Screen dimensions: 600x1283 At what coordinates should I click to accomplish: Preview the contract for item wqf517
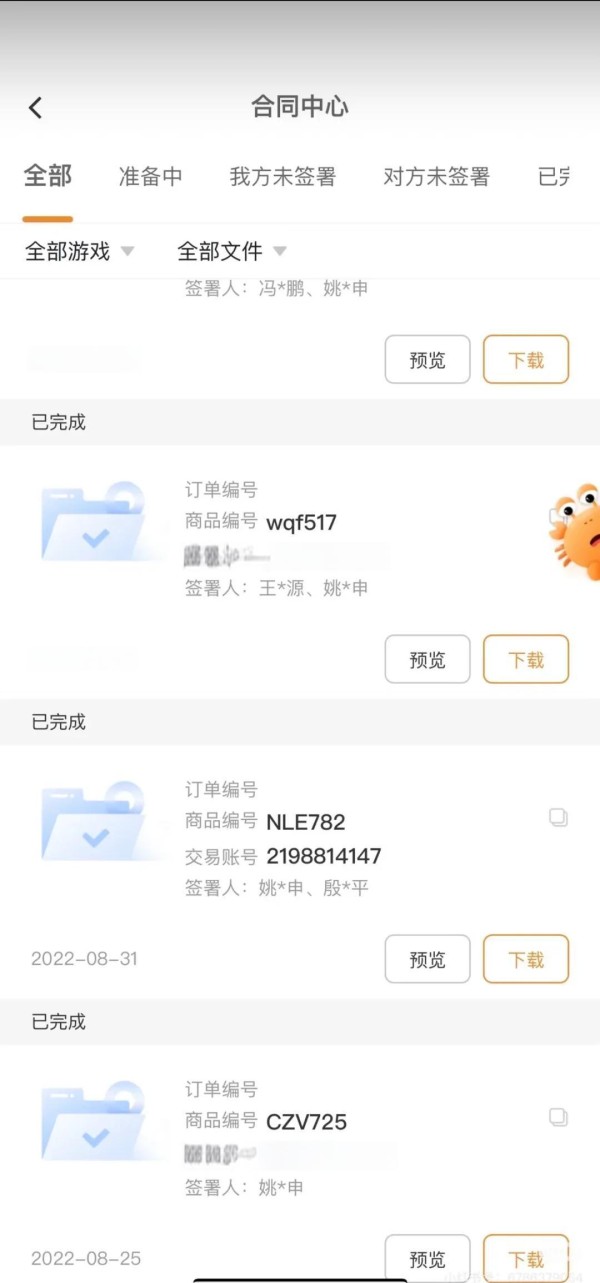(427, 660)
